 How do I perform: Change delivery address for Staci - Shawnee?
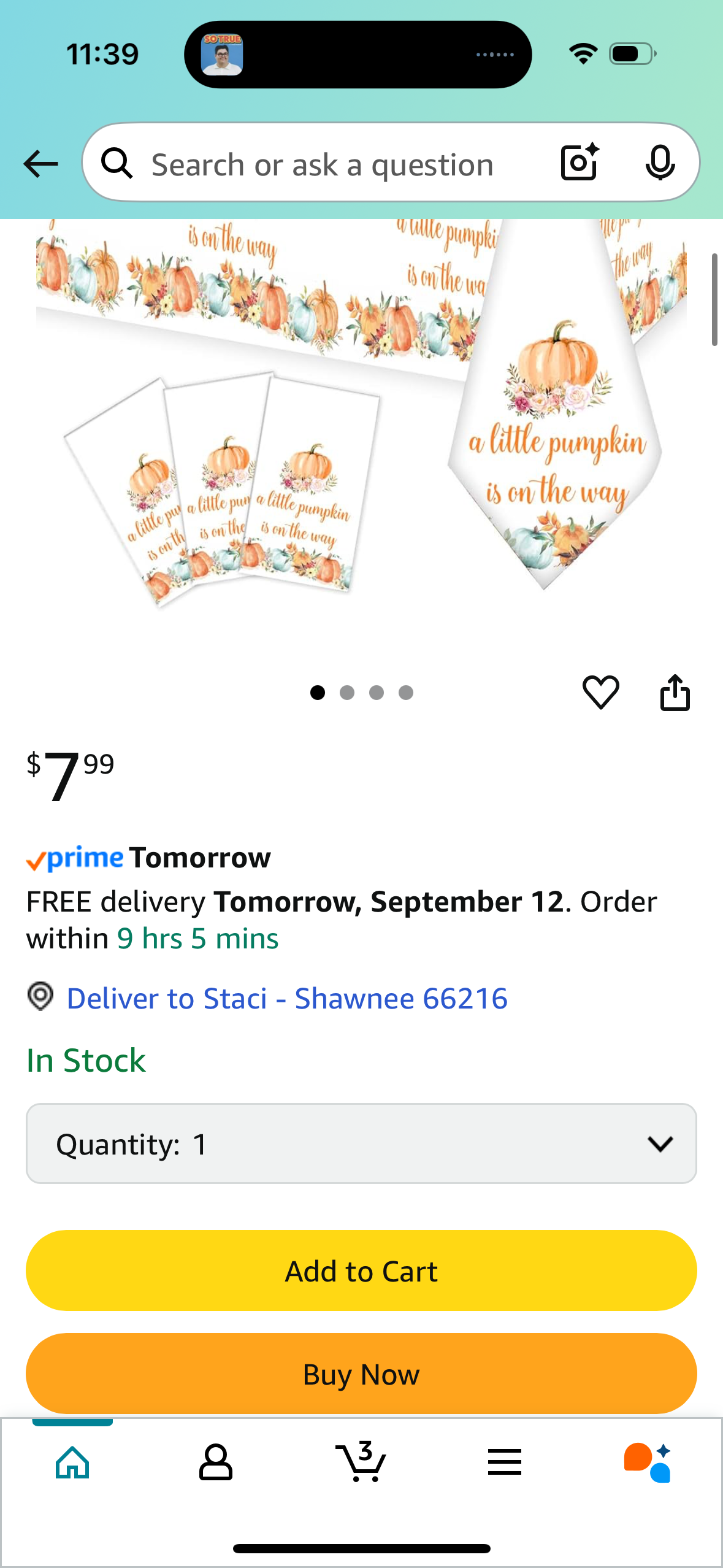coord(286,998)
